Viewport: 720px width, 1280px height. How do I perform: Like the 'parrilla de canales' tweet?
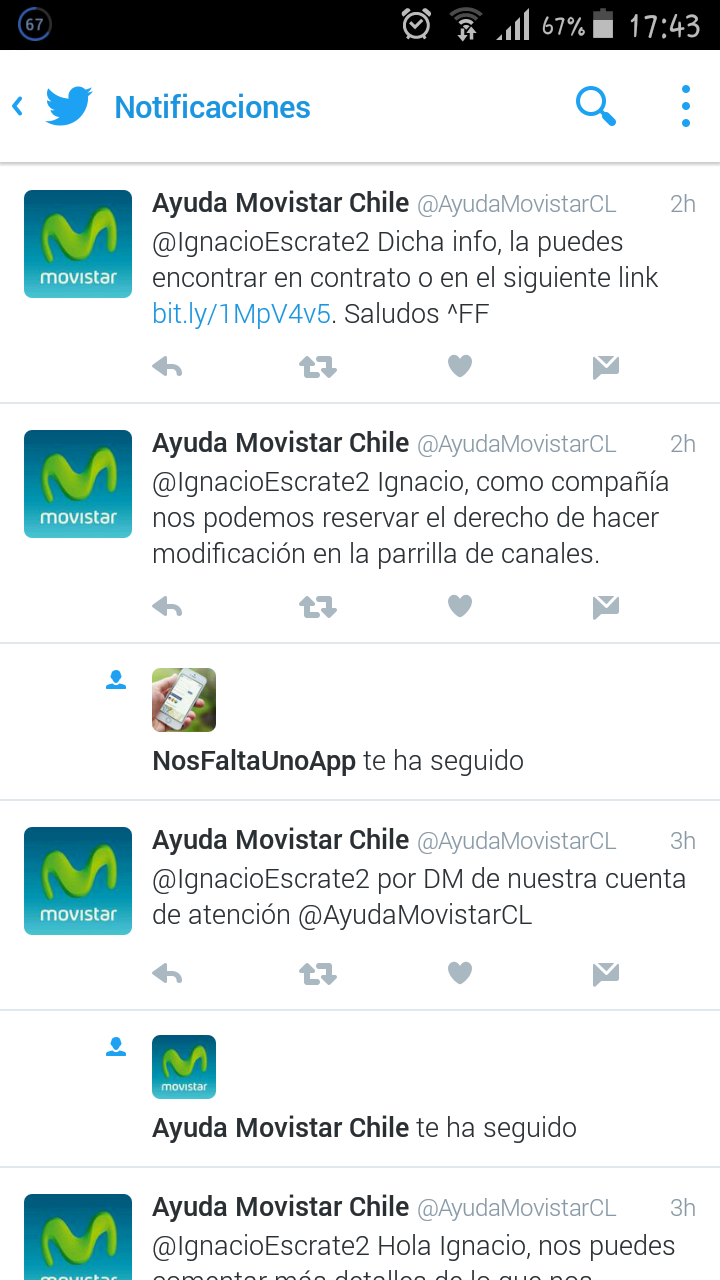[x=459, y=606]
